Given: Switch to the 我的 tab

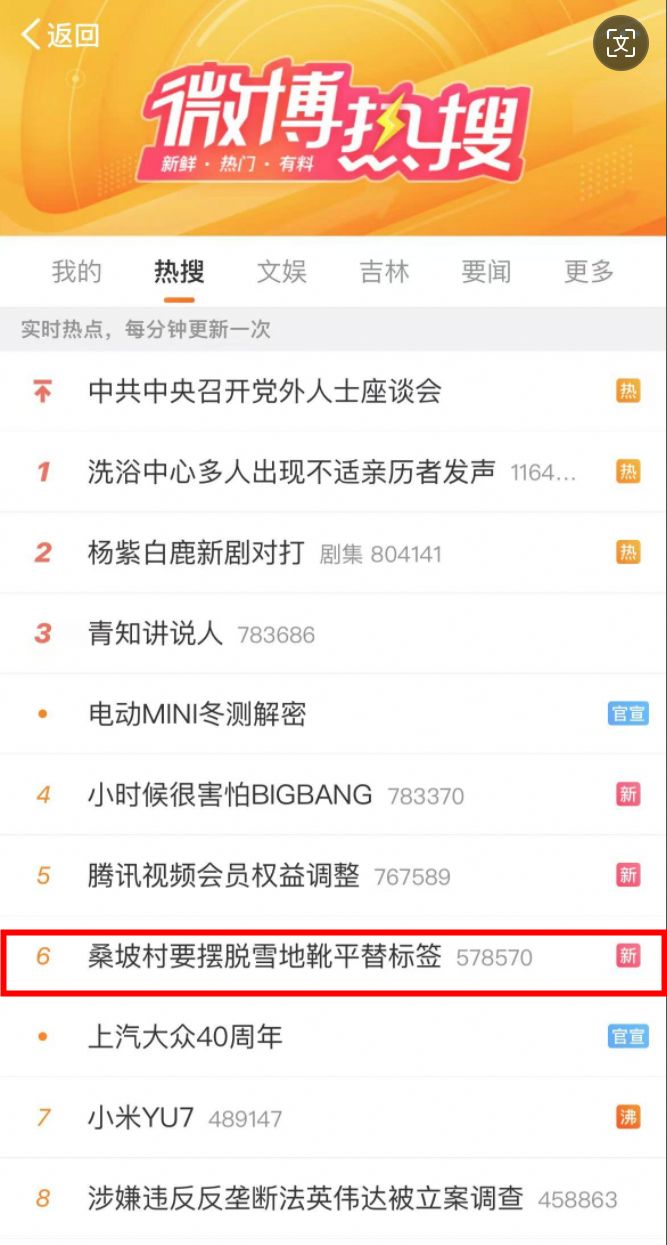Looking at the screenshot, I should click(77, 271).
